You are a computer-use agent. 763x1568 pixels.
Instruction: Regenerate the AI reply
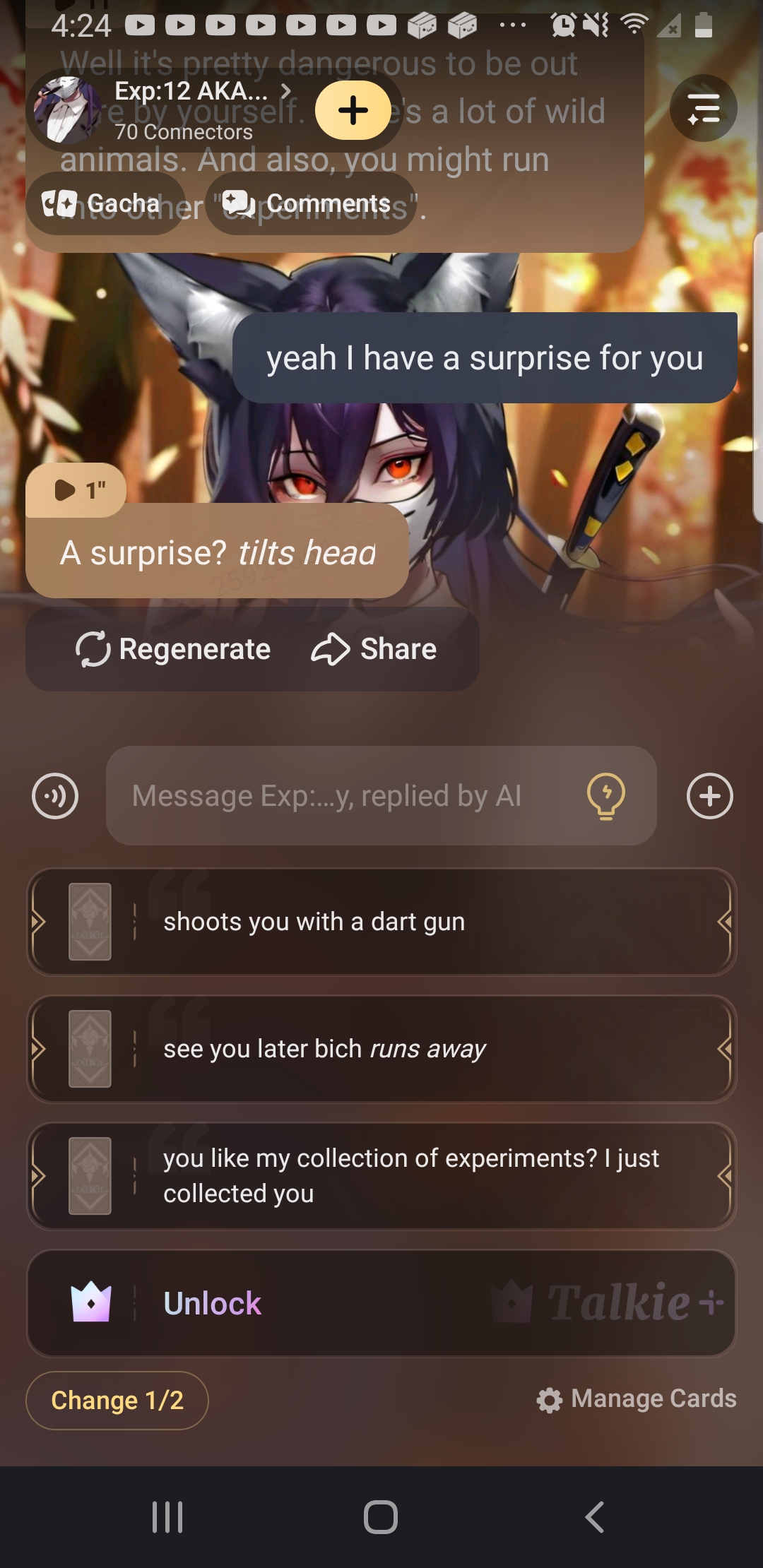(173, 649)
